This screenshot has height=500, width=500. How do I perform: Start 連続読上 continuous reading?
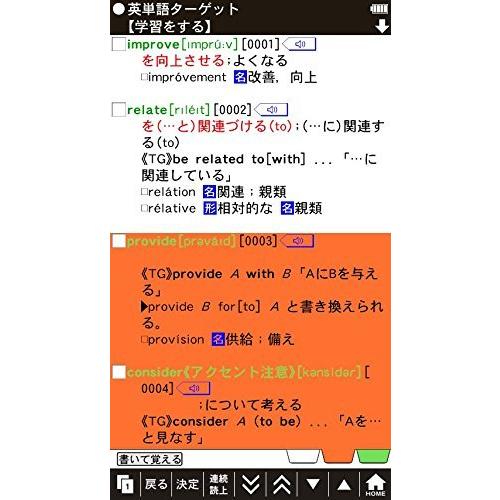pyautogui.click(x=219, y=484)
